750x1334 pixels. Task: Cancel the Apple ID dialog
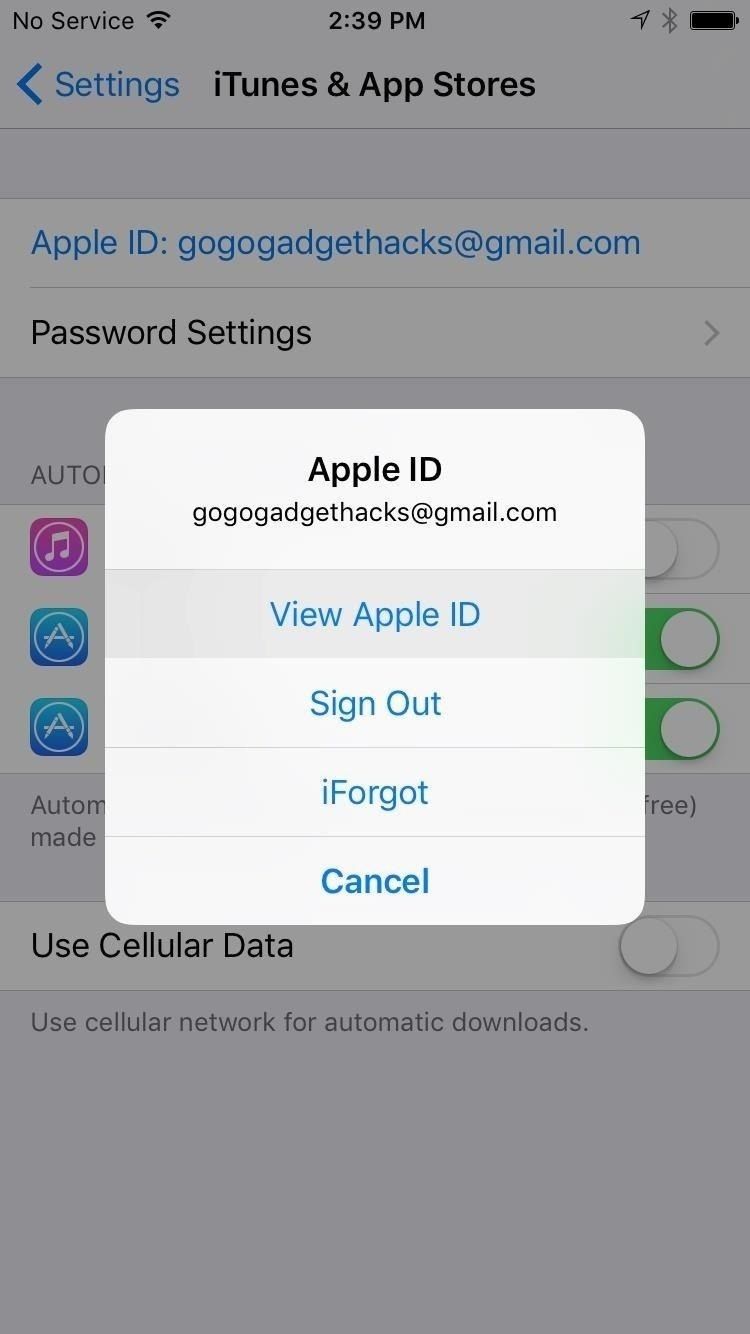[375, 881]
